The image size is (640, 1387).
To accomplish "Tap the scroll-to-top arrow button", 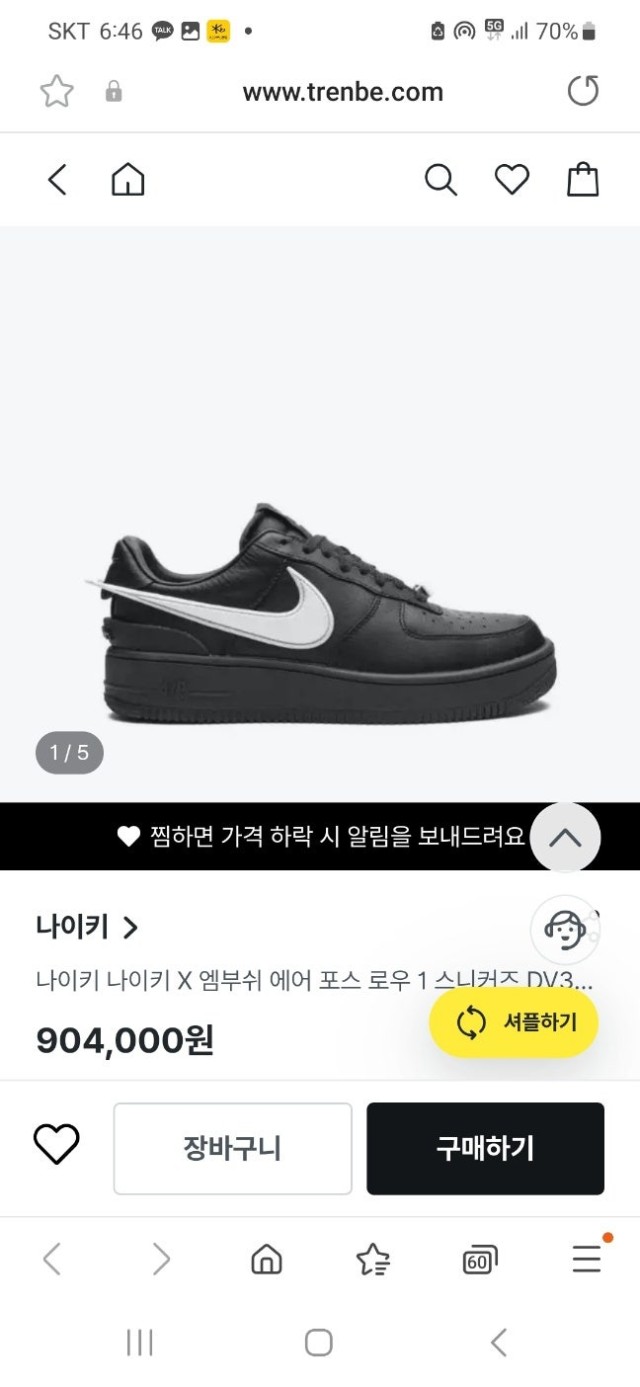I will tap(565, 838).
